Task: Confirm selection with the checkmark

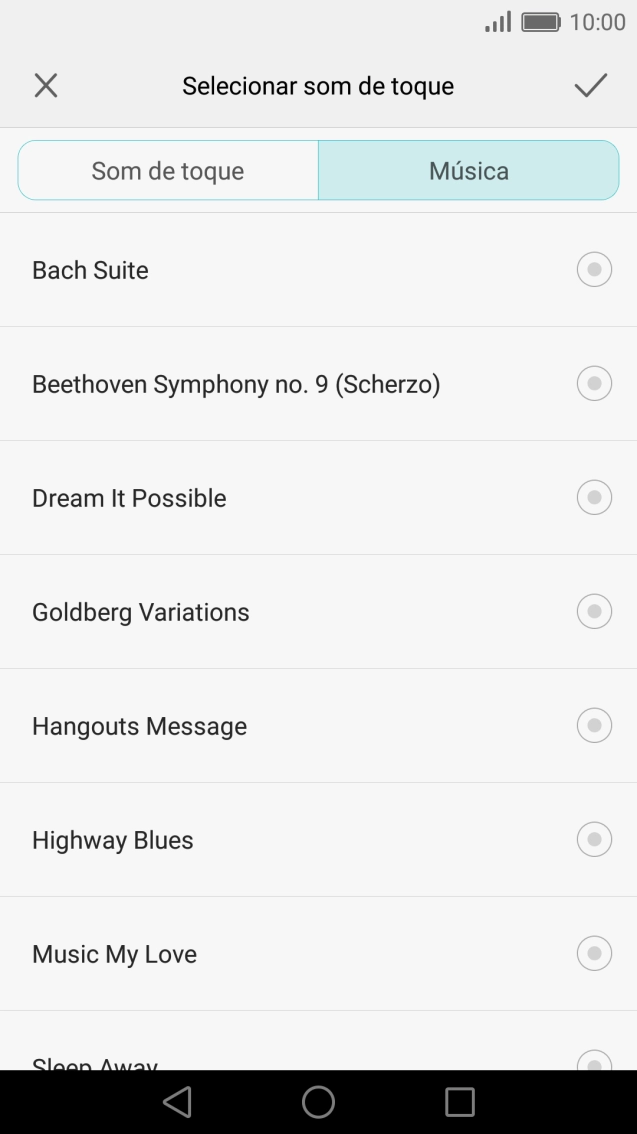Action: click(590, 86)
